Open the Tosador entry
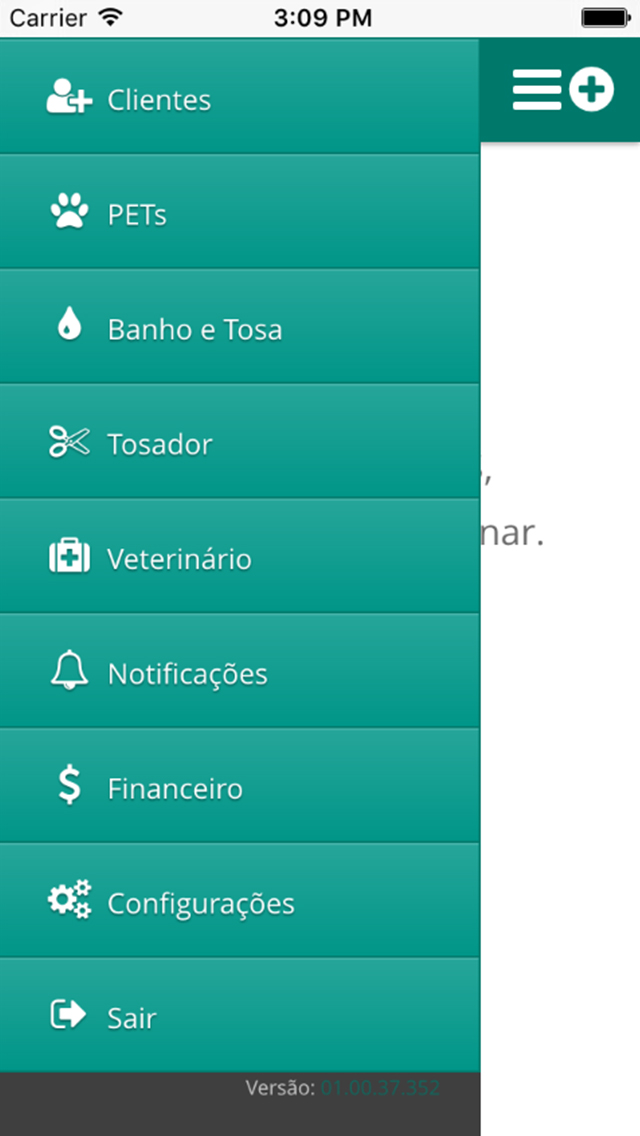The image size is (640, 1136). click(239, 441)
